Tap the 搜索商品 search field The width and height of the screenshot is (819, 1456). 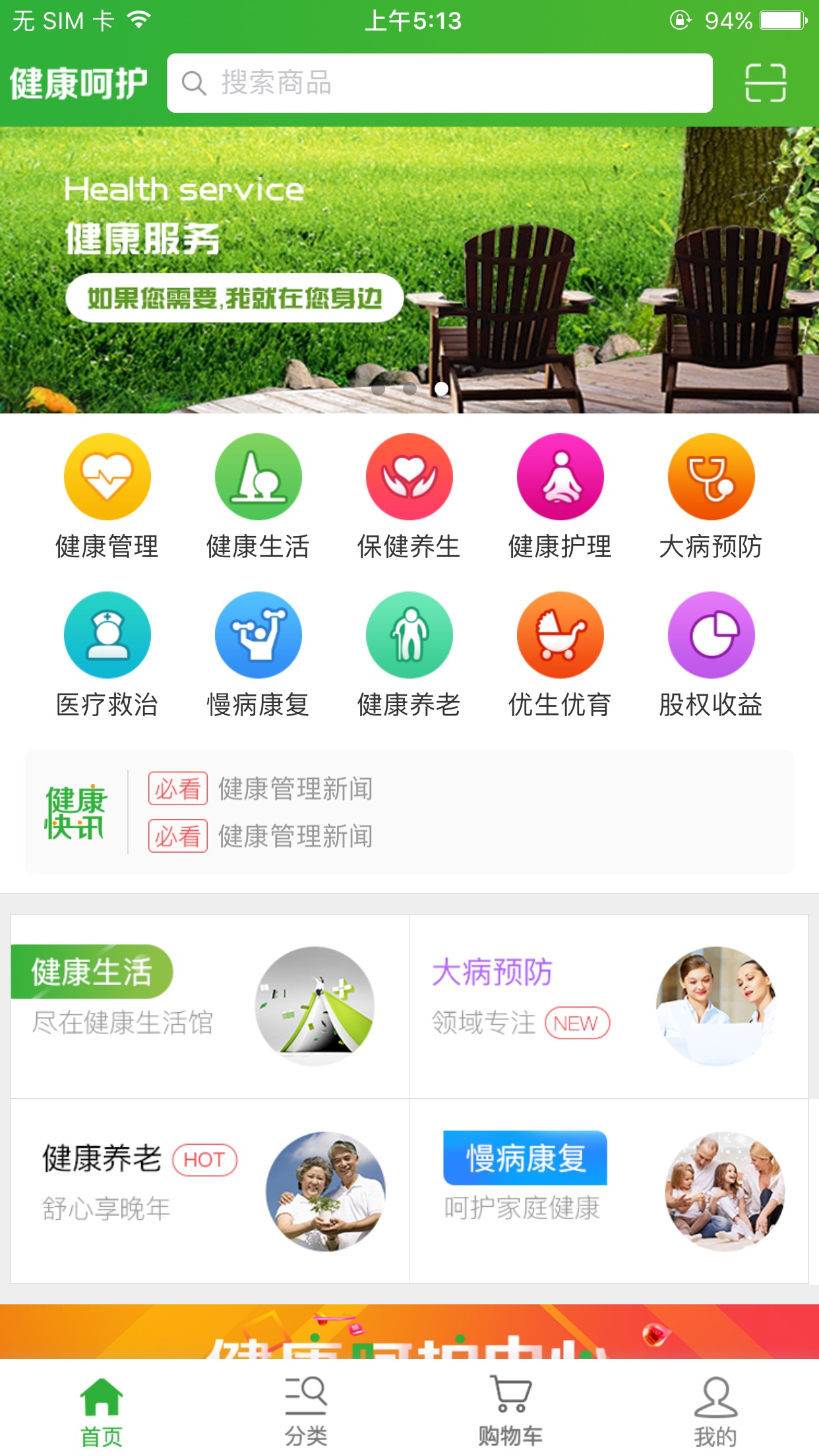(x=439, y=83)
